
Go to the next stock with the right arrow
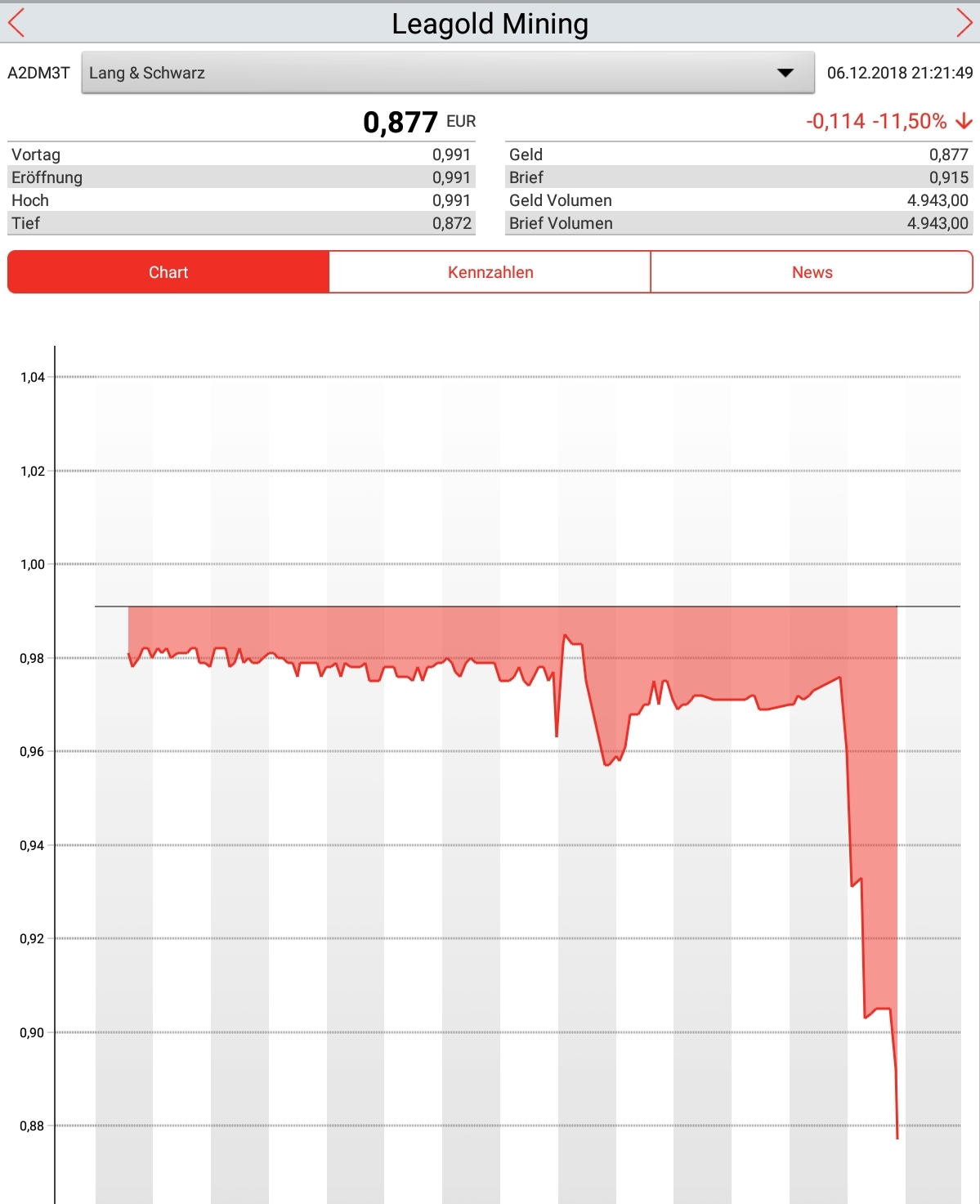(964, 23)
